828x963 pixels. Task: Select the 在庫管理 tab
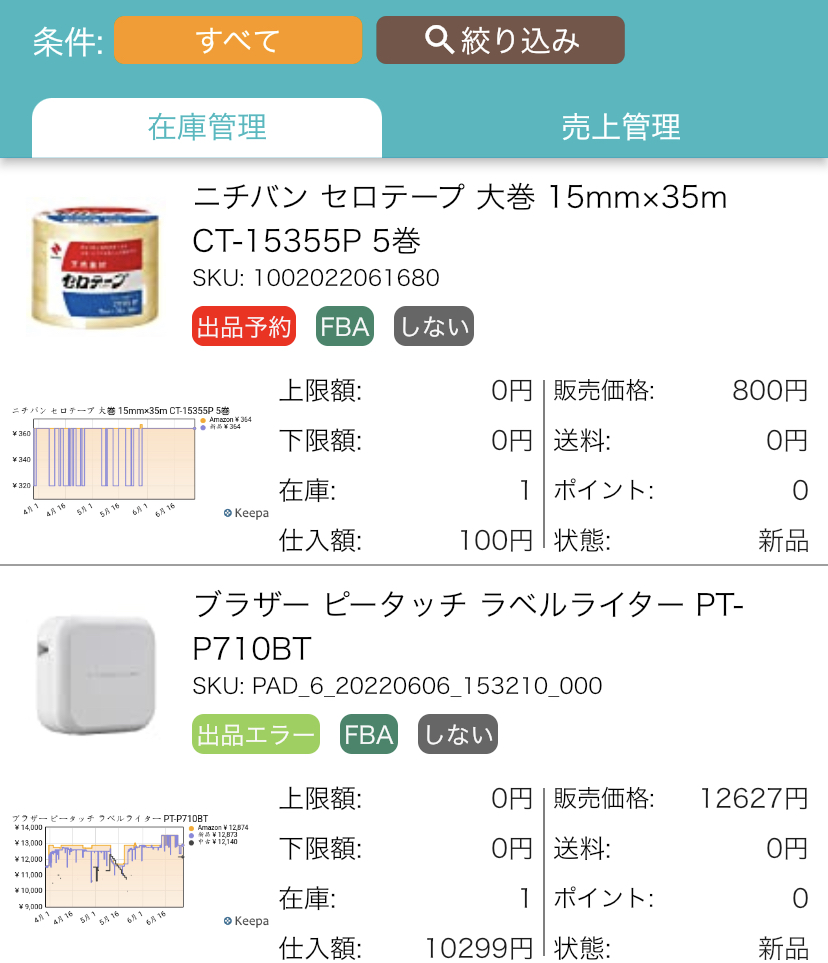207,127
